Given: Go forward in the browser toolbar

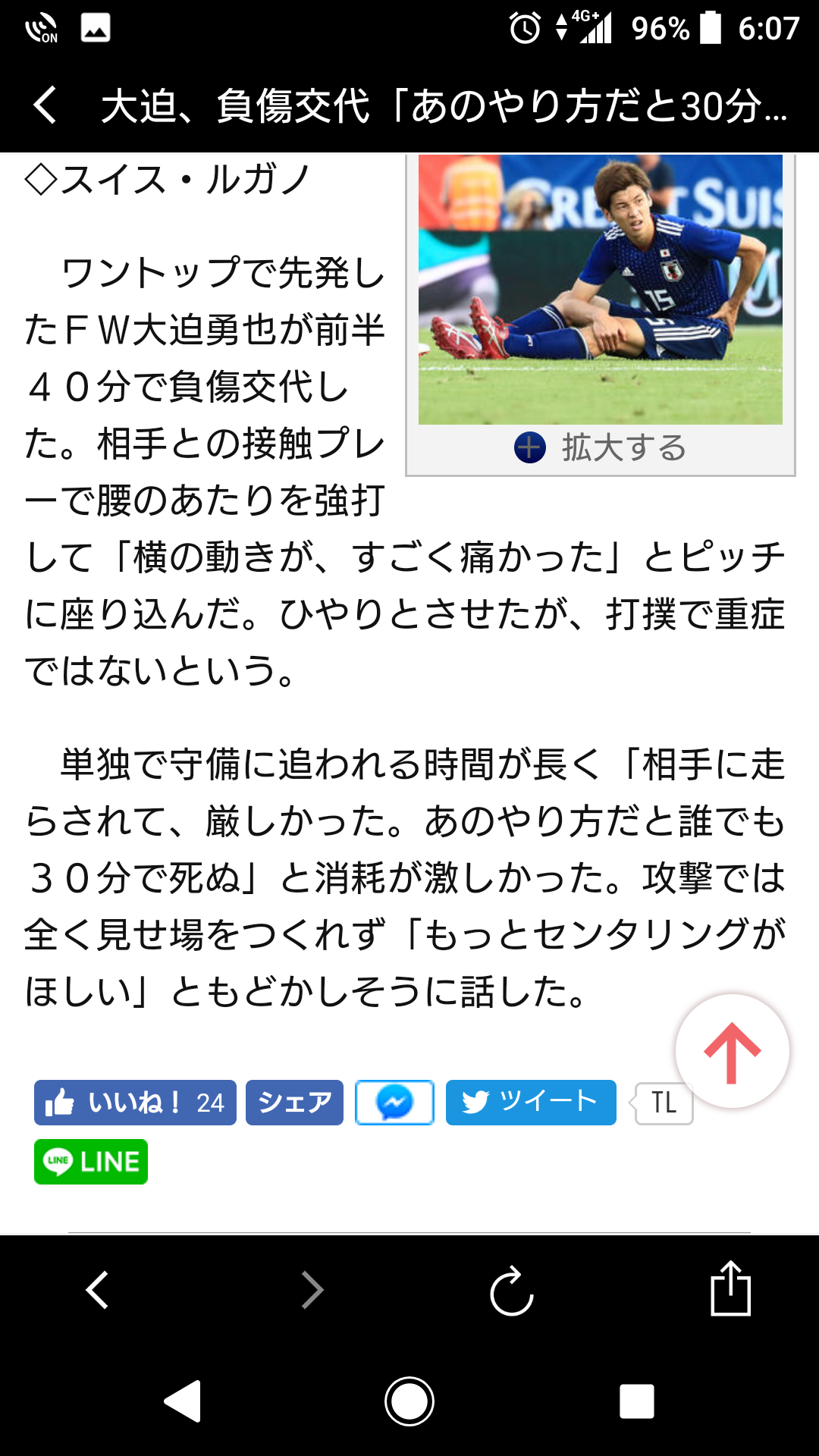Looking at the screenshot, I should pos(312,1290).
